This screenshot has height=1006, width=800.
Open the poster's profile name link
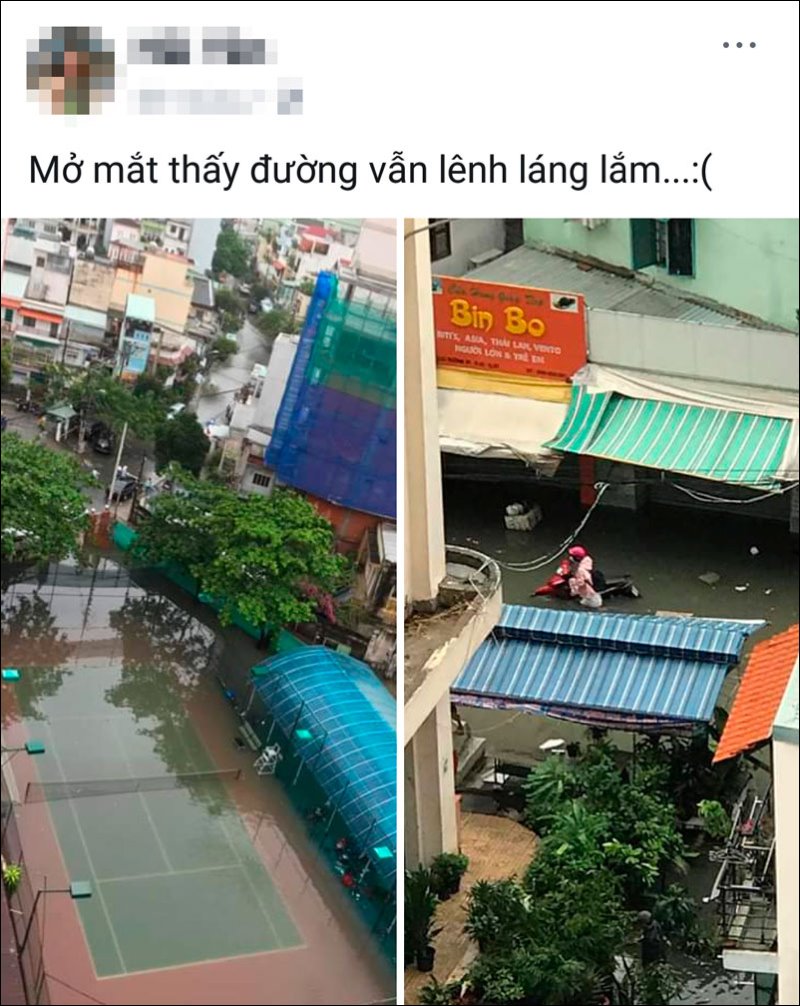point(202,48)
